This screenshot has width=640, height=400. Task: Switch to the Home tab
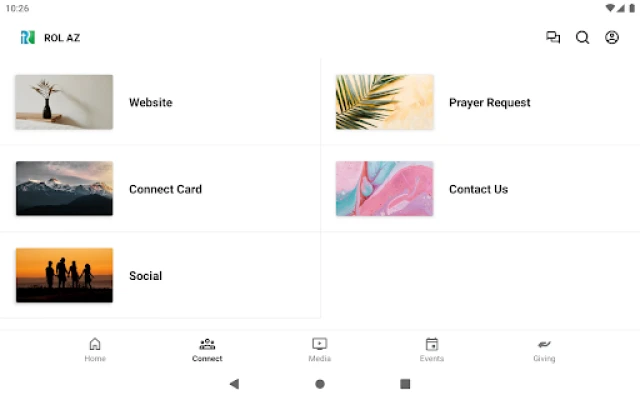click(x=95, y=349)
